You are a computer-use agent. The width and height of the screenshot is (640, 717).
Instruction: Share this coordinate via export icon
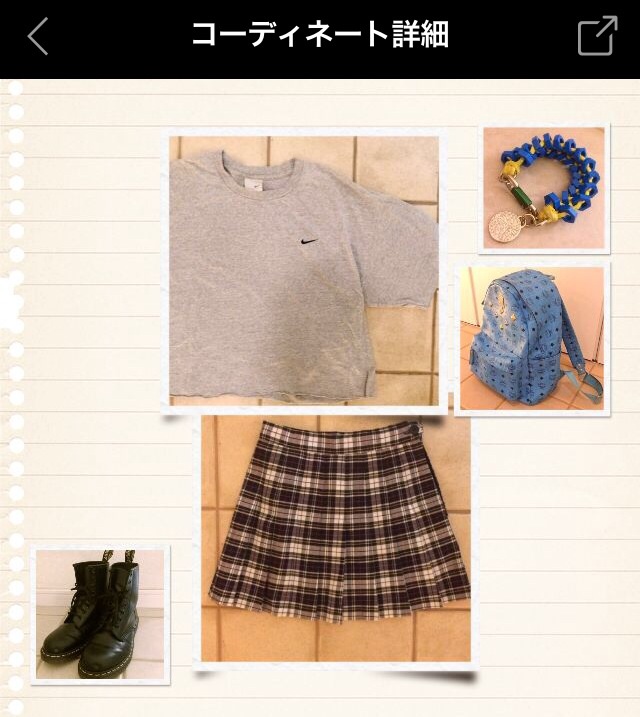(x=597, y=37)
